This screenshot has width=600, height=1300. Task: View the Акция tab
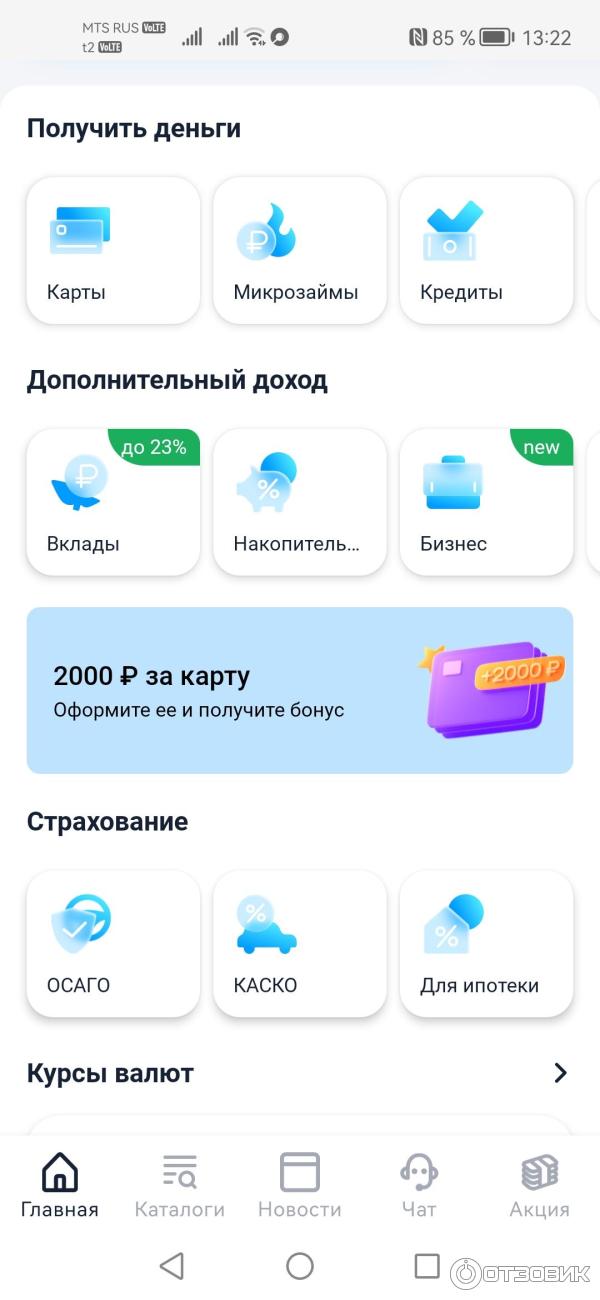pos(539,1185)
